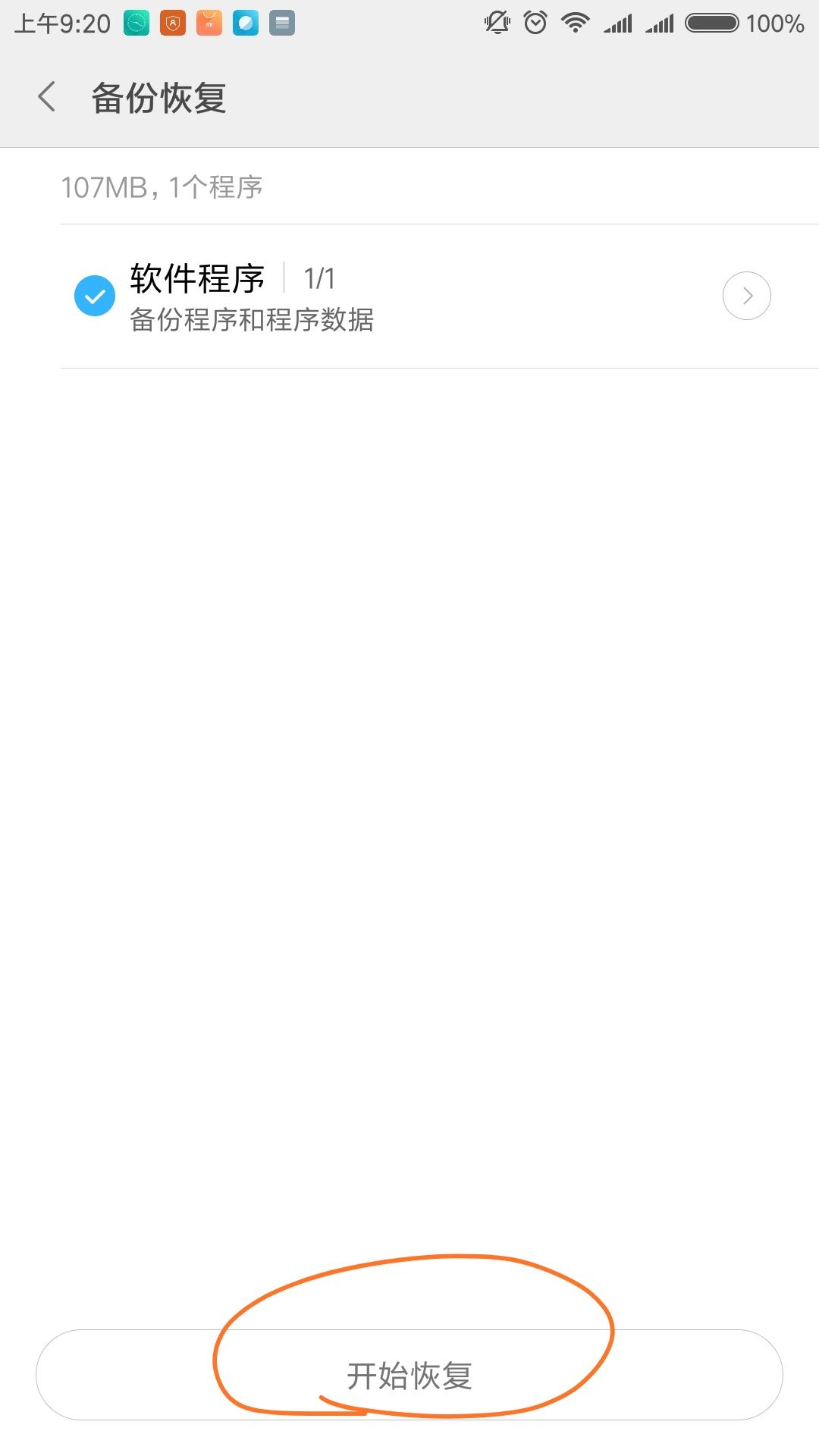Viewport: 819px width, 1456px height.
Task: Uncheck the 软件程序 selection checkmark
Action: [x=94, y=296]
